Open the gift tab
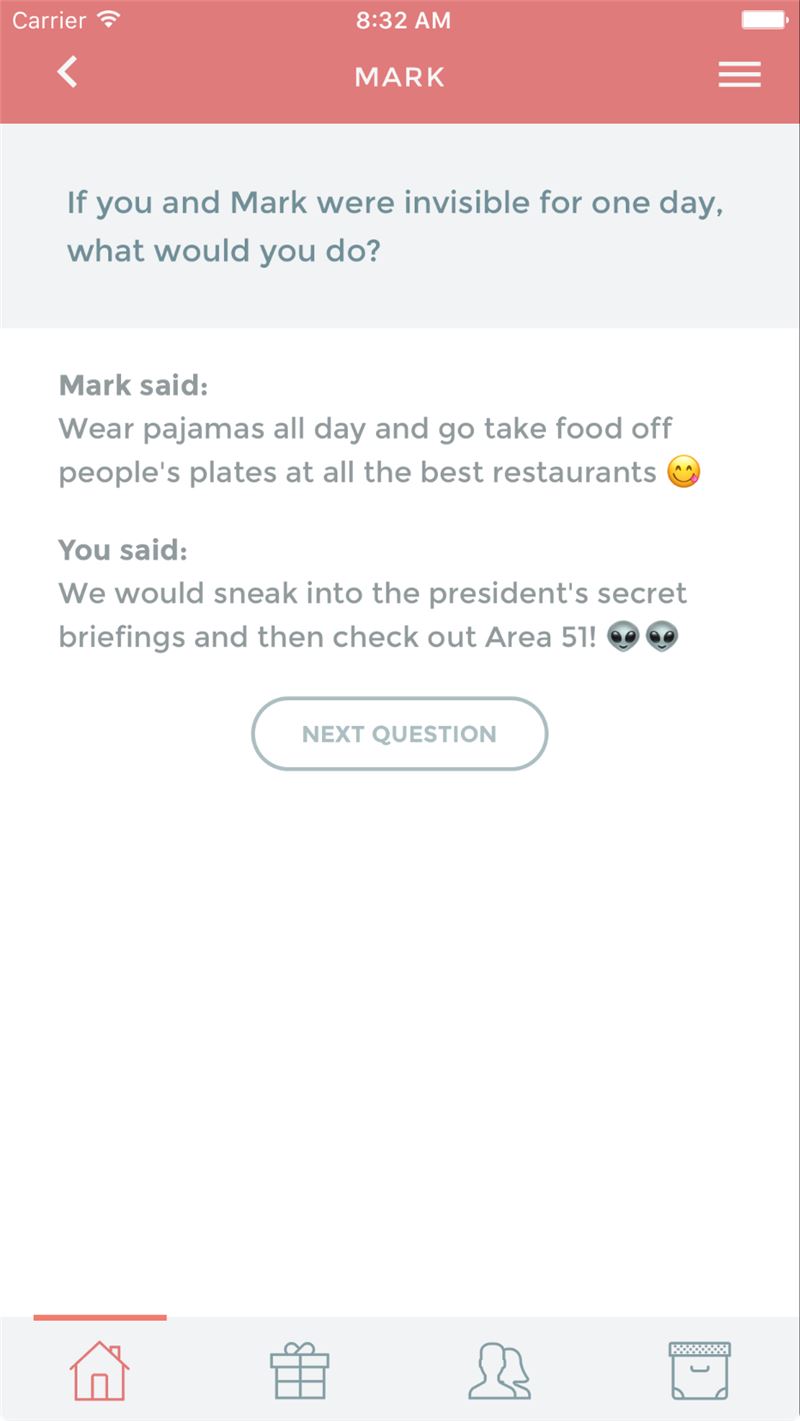 299,1370
